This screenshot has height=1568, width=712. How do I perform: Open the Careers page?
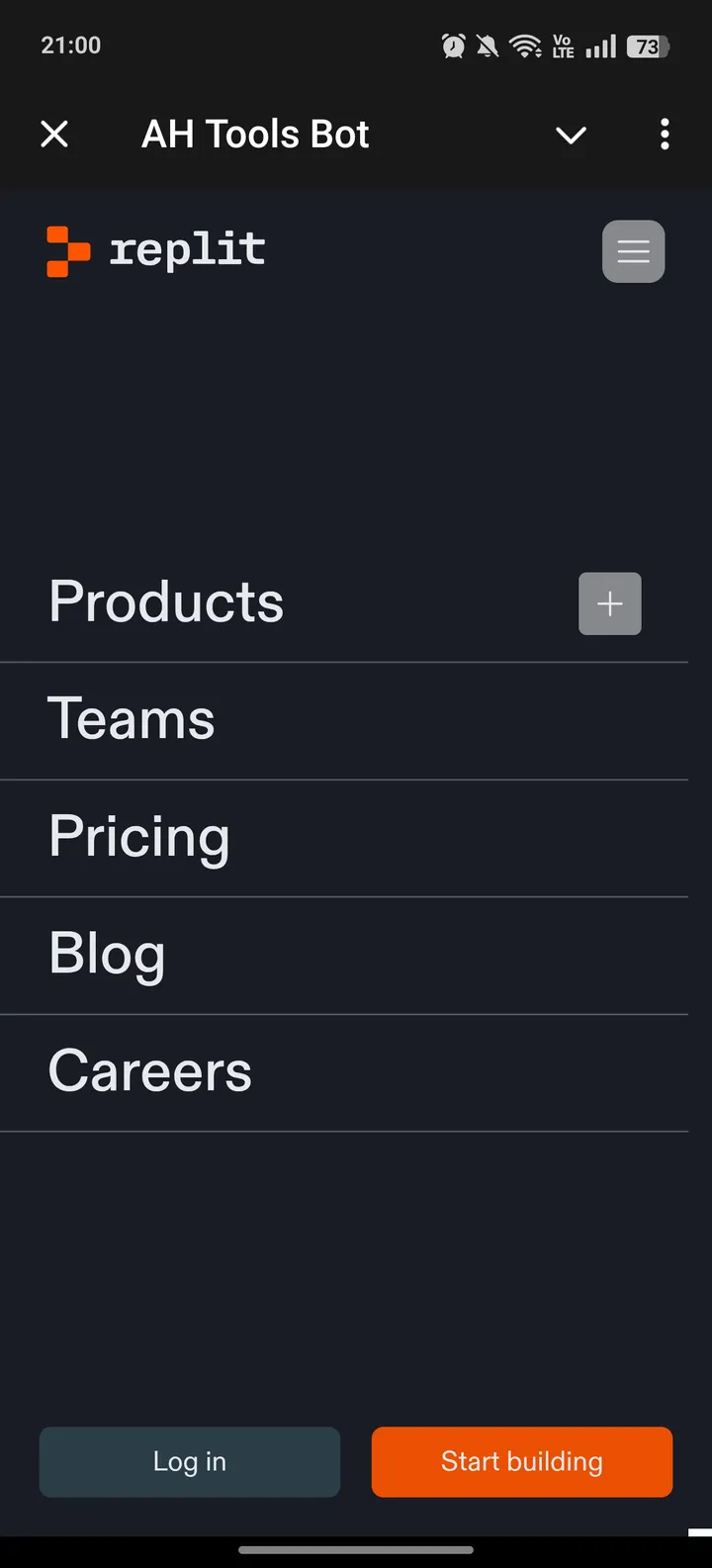(x=150, y=1071)
